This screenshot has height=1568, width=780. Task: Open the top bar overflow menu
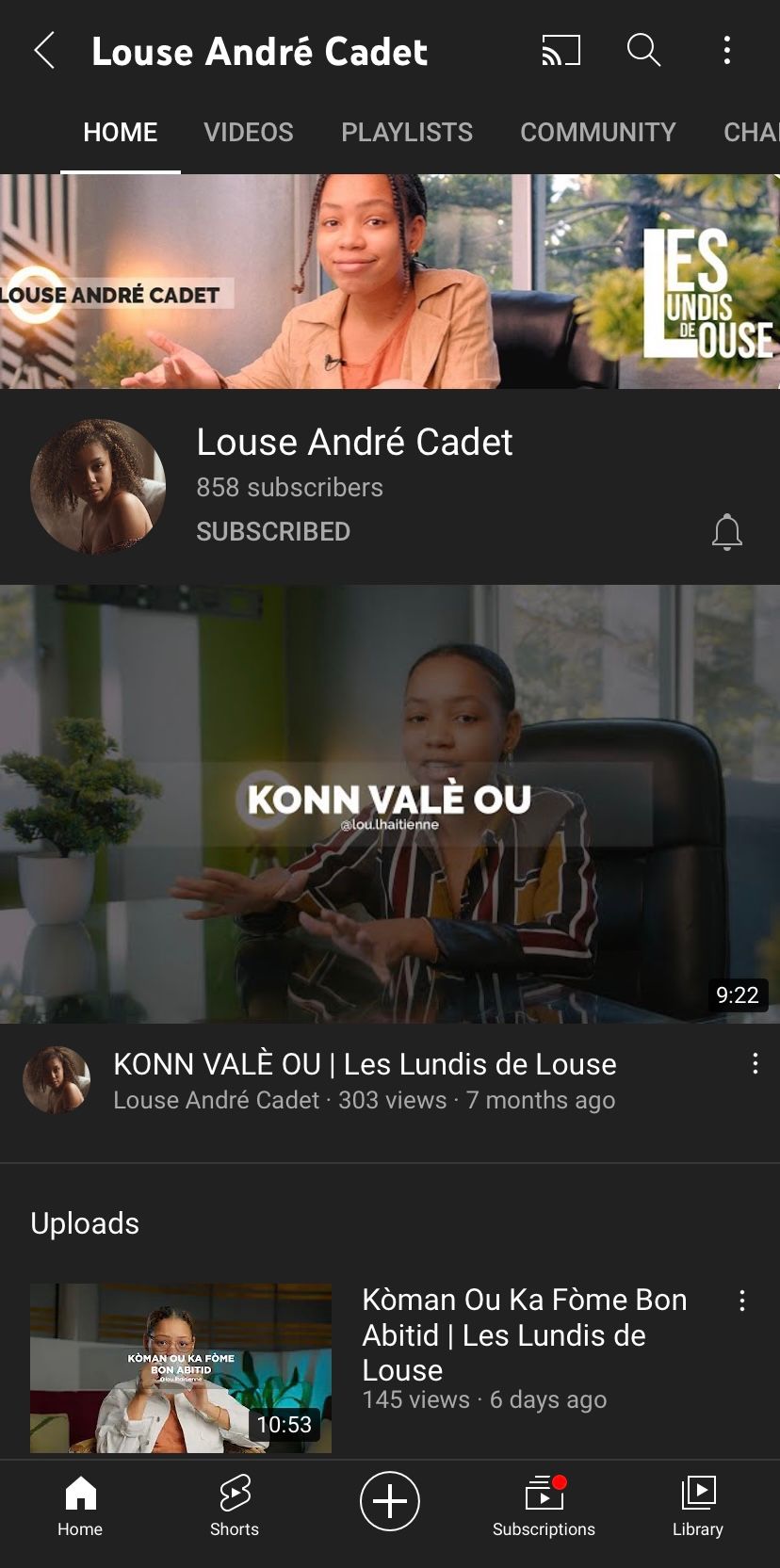point(726,51)
